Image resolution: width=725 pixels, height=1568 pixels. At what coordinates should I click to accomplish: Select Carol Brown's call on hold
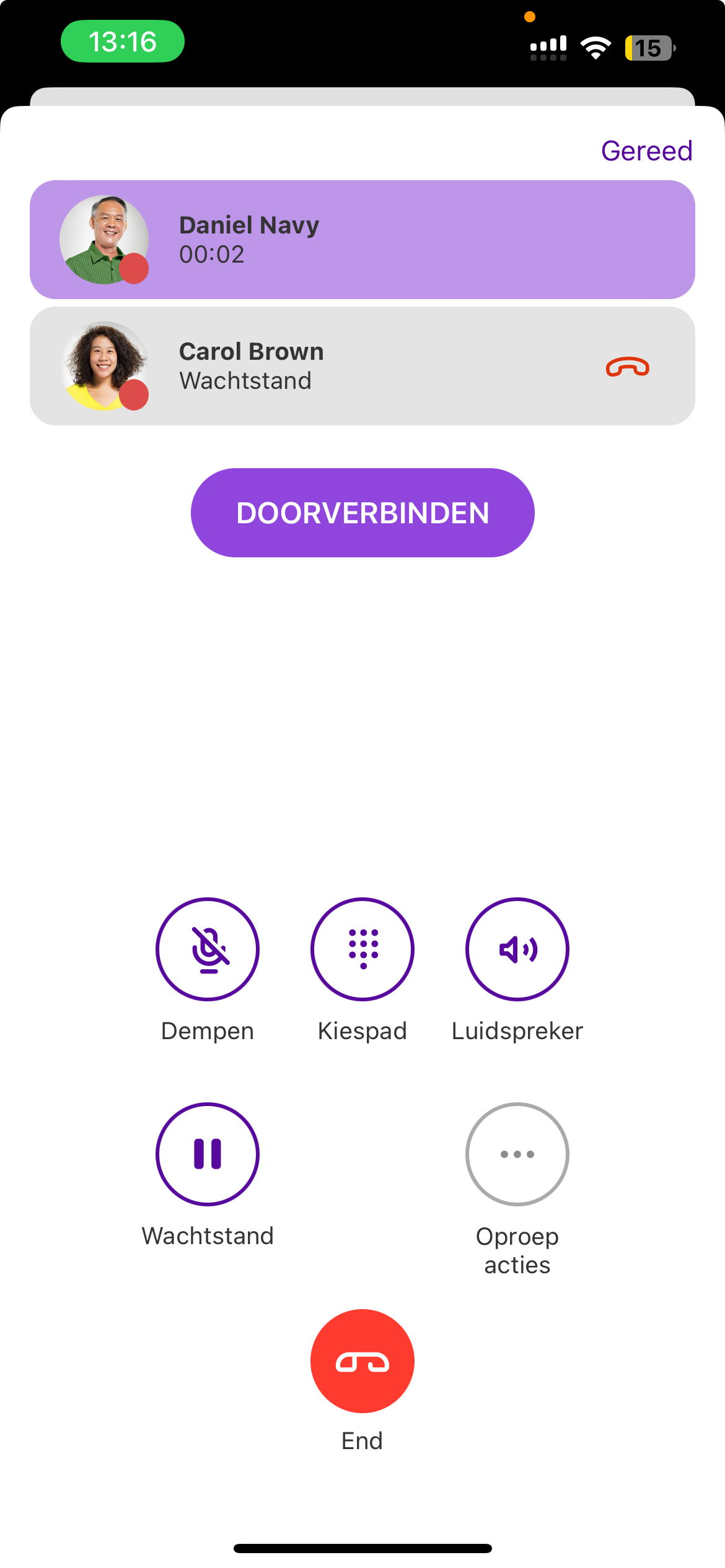click(x=310, y=366)
